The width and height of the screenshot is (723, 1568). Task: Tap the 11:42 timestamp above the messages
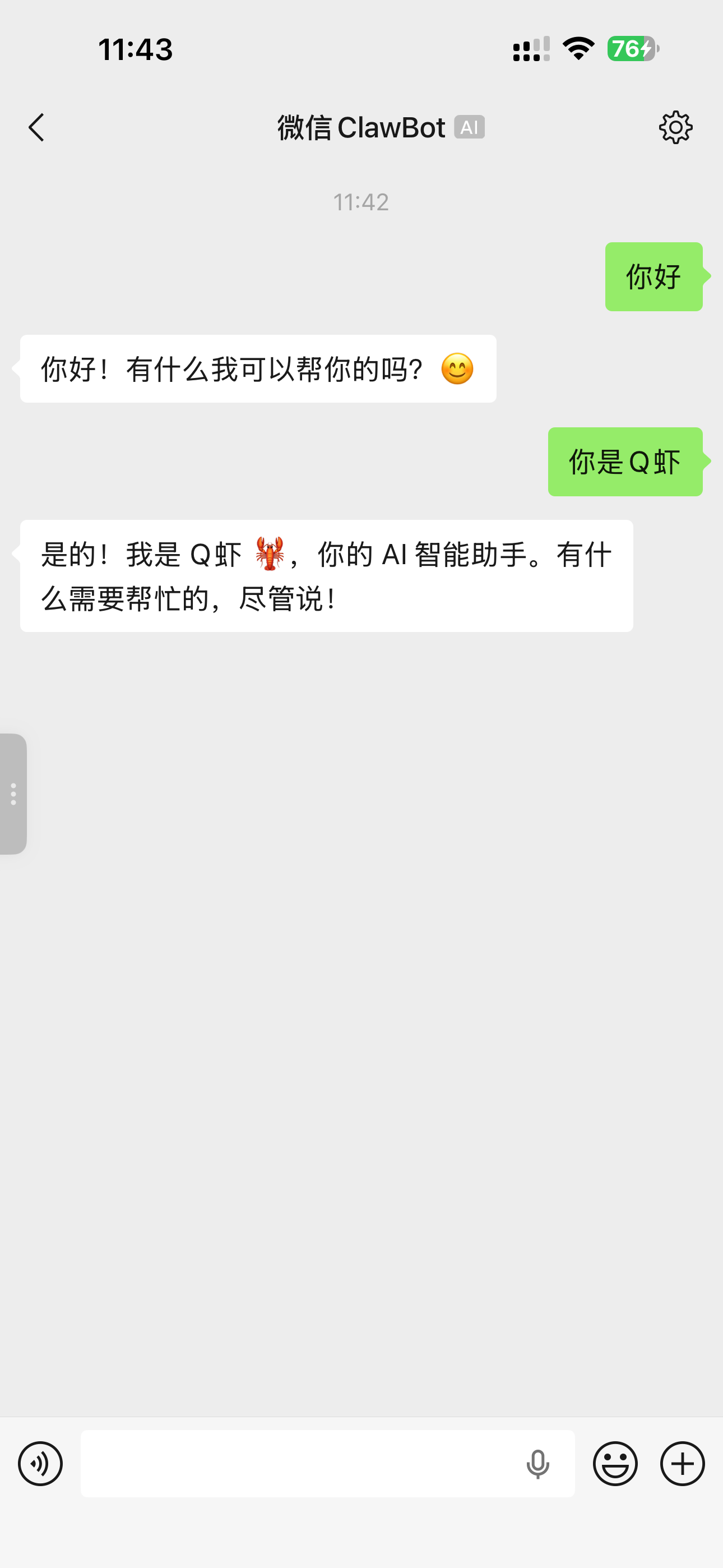361,202
